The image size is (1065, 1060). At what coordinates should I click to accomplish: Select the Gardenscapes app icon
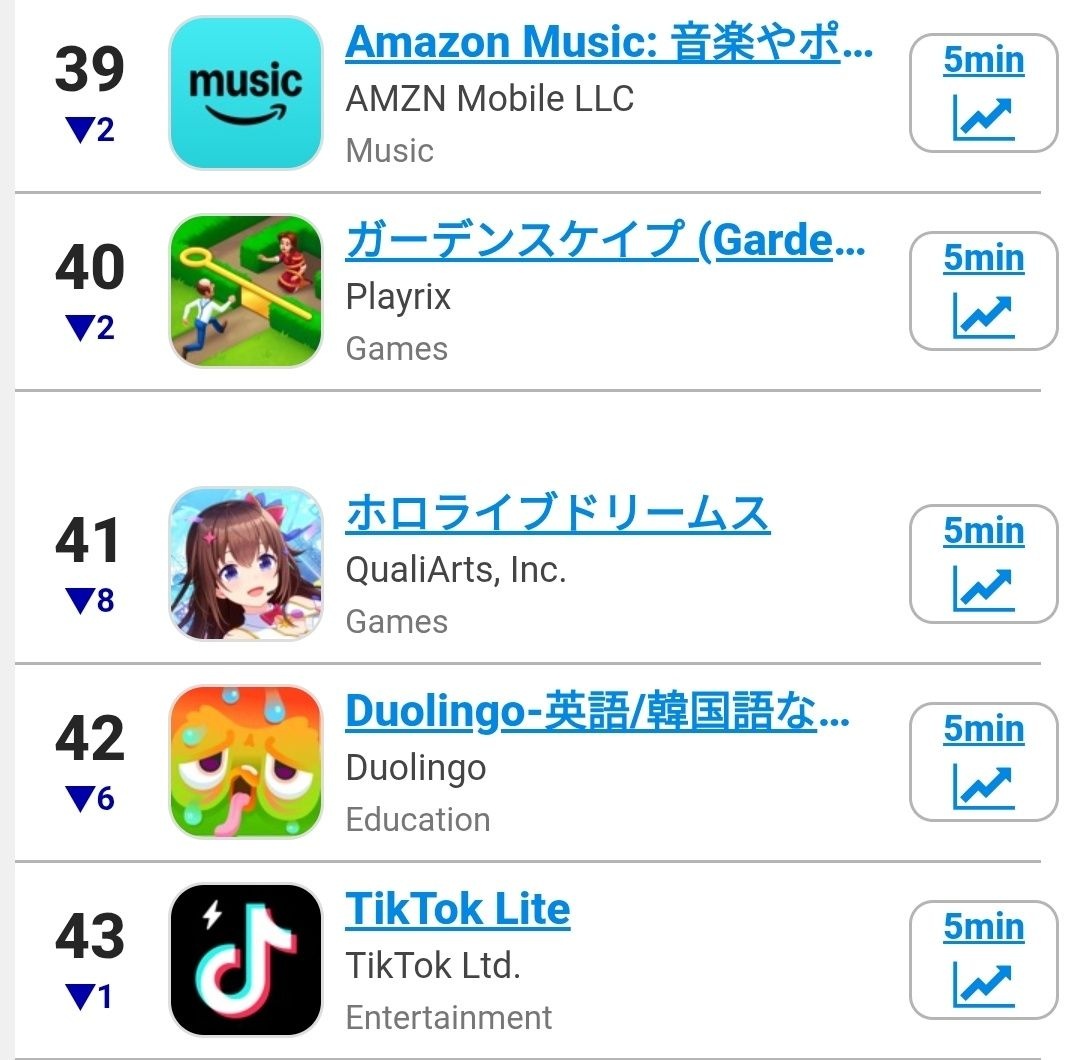246,291
